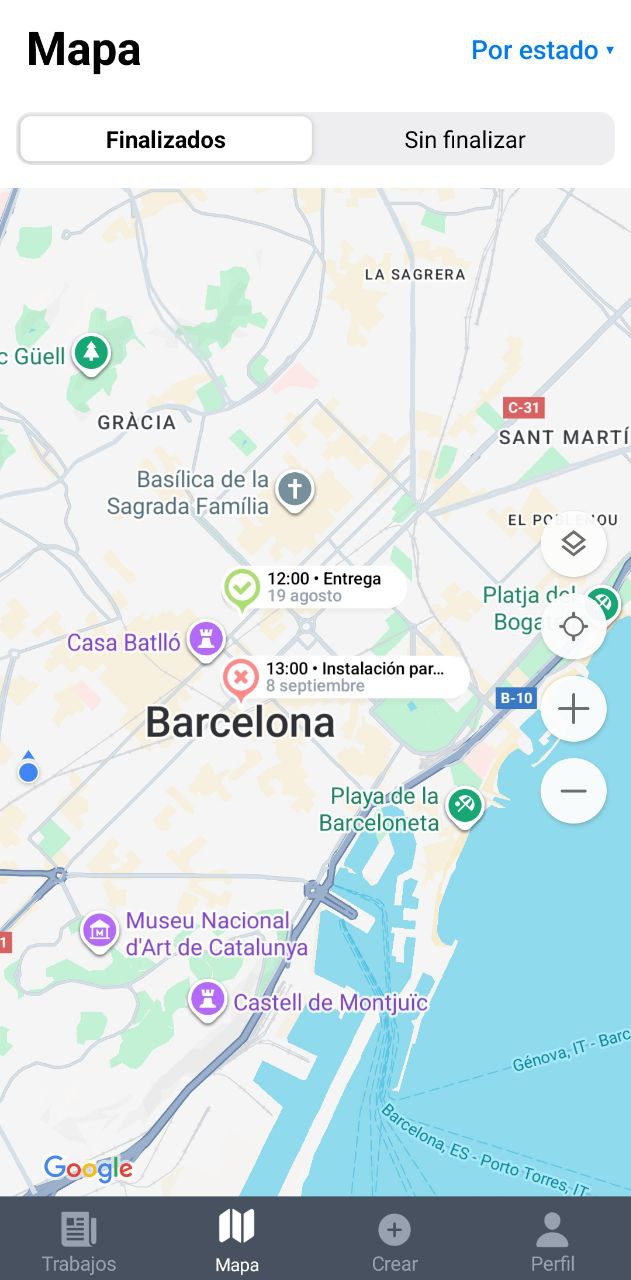Zoom out of the map

click(573, 791)
